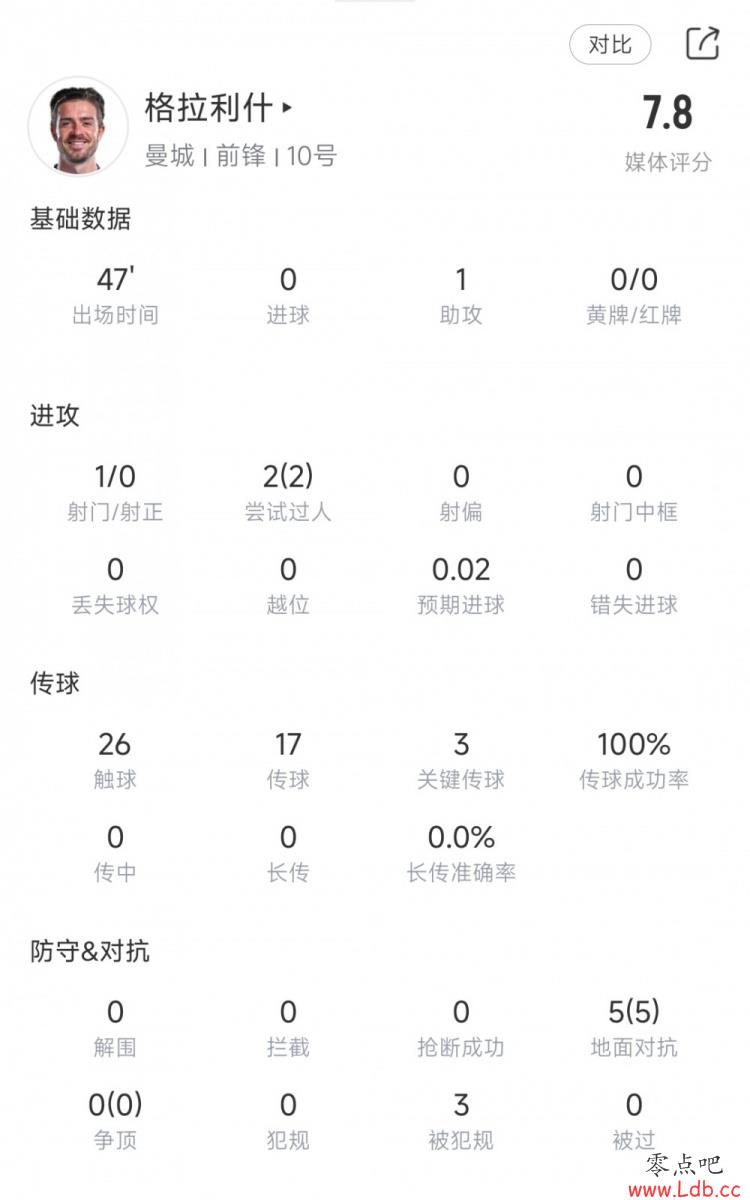Share this player stats card

(x=702, y=44)
